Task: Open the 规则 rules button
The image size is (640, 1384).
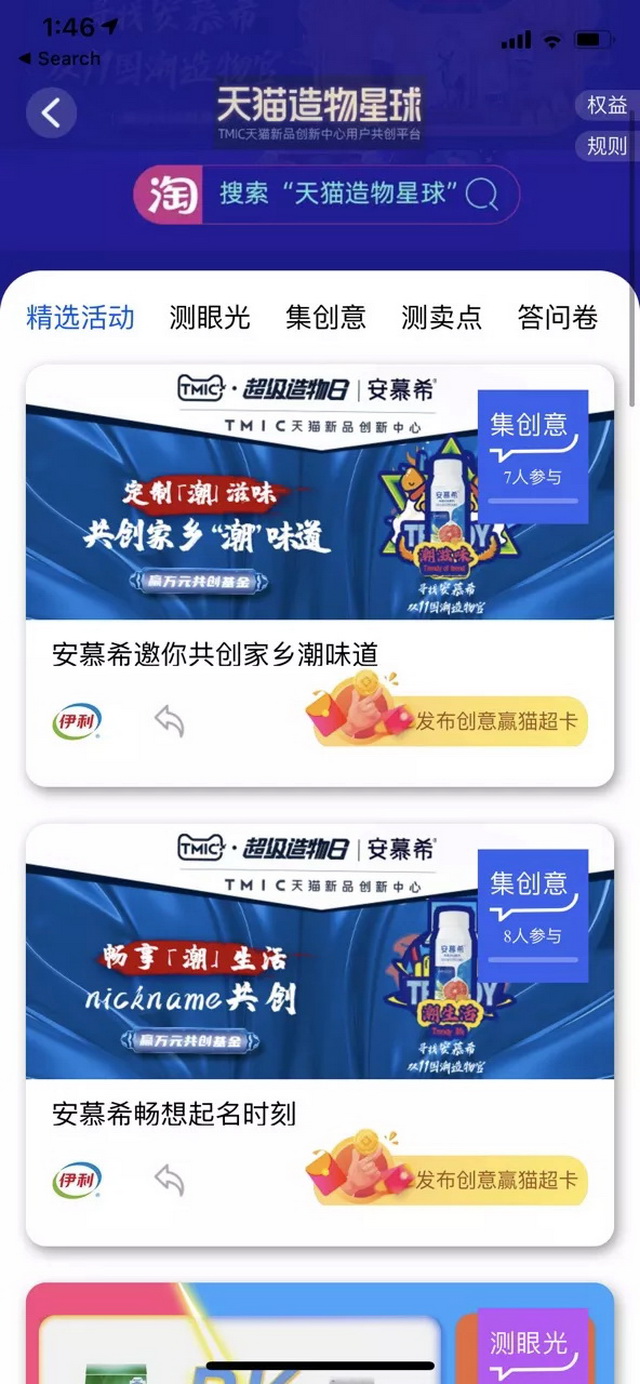Action: point(606,145)
